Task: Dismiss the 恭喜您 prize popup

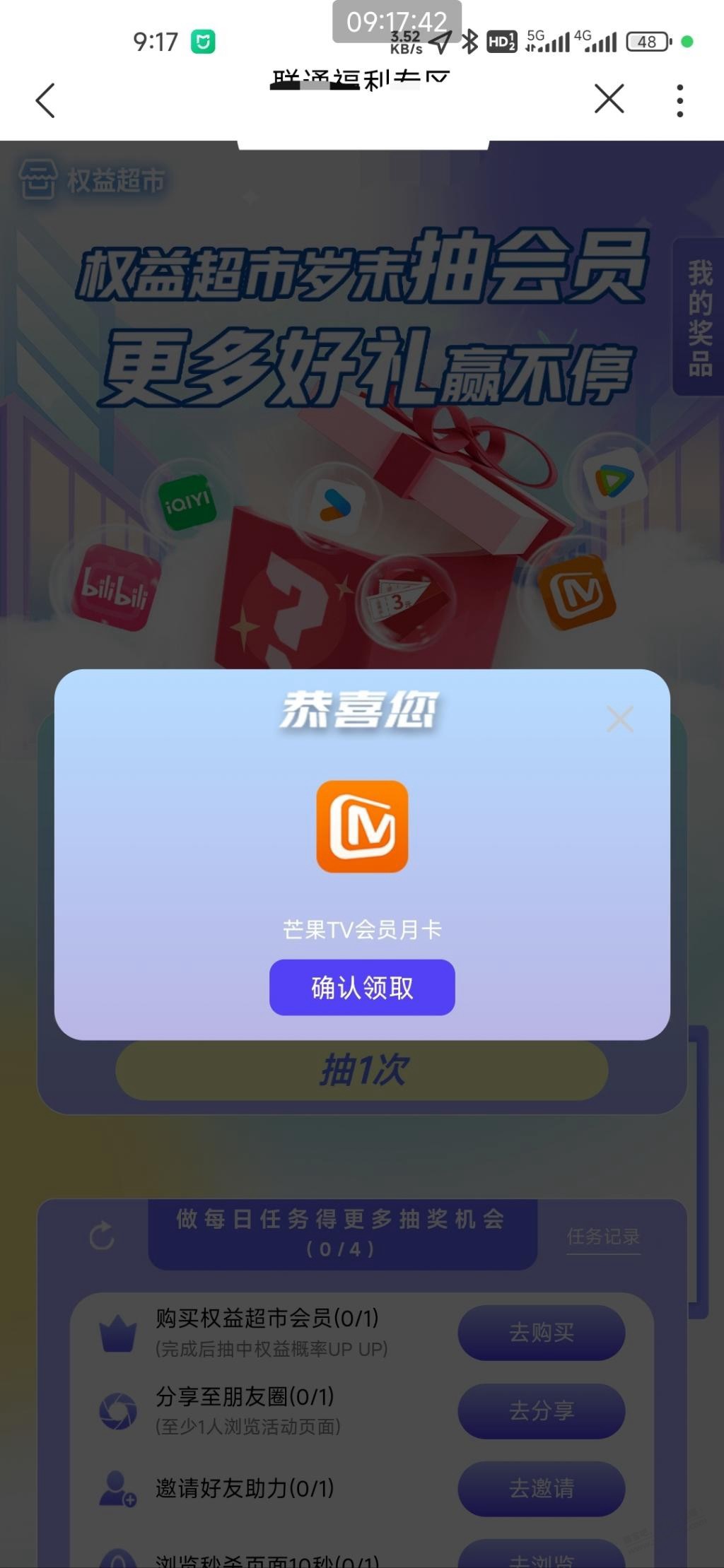Action: pos(620,719)
